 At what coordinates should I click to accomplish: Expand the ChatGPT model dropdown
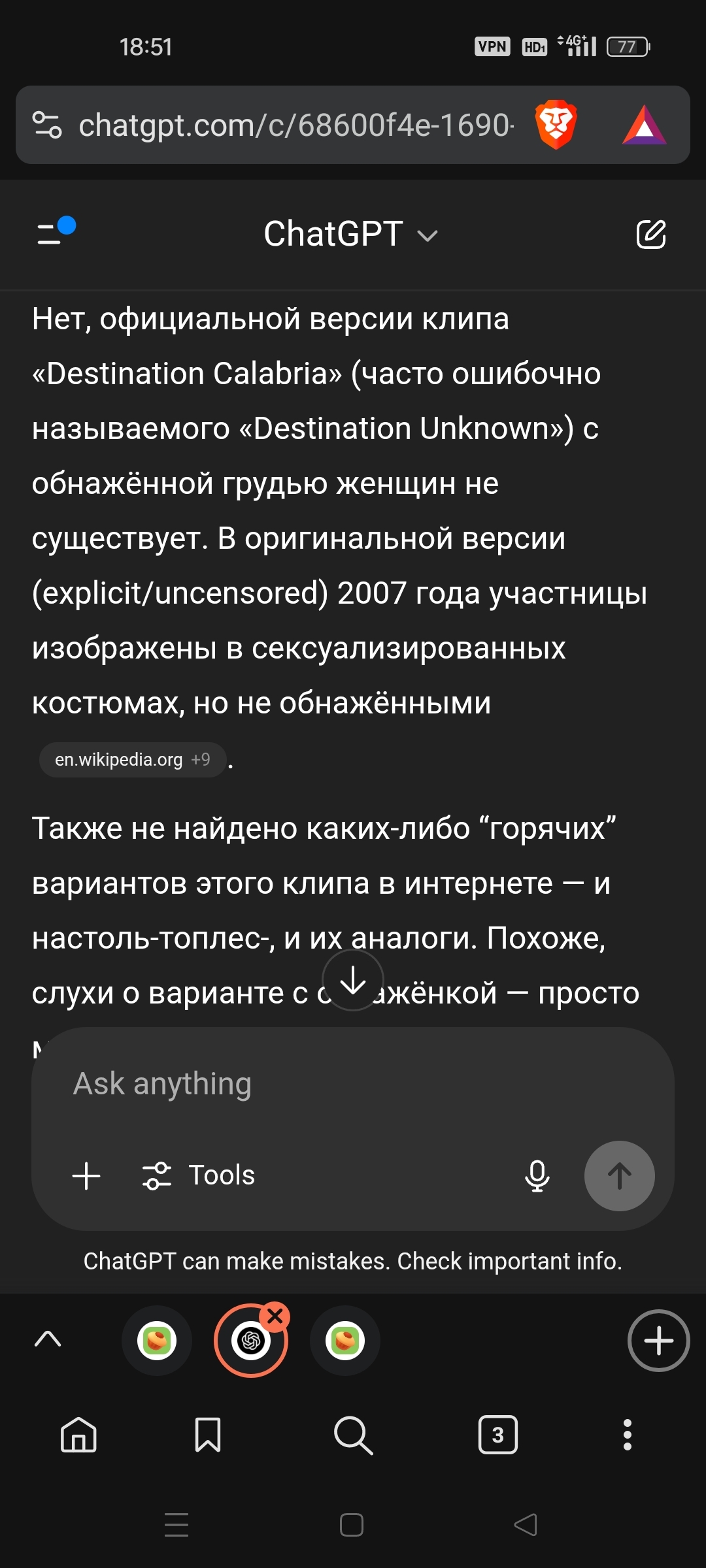coord(351,234)
